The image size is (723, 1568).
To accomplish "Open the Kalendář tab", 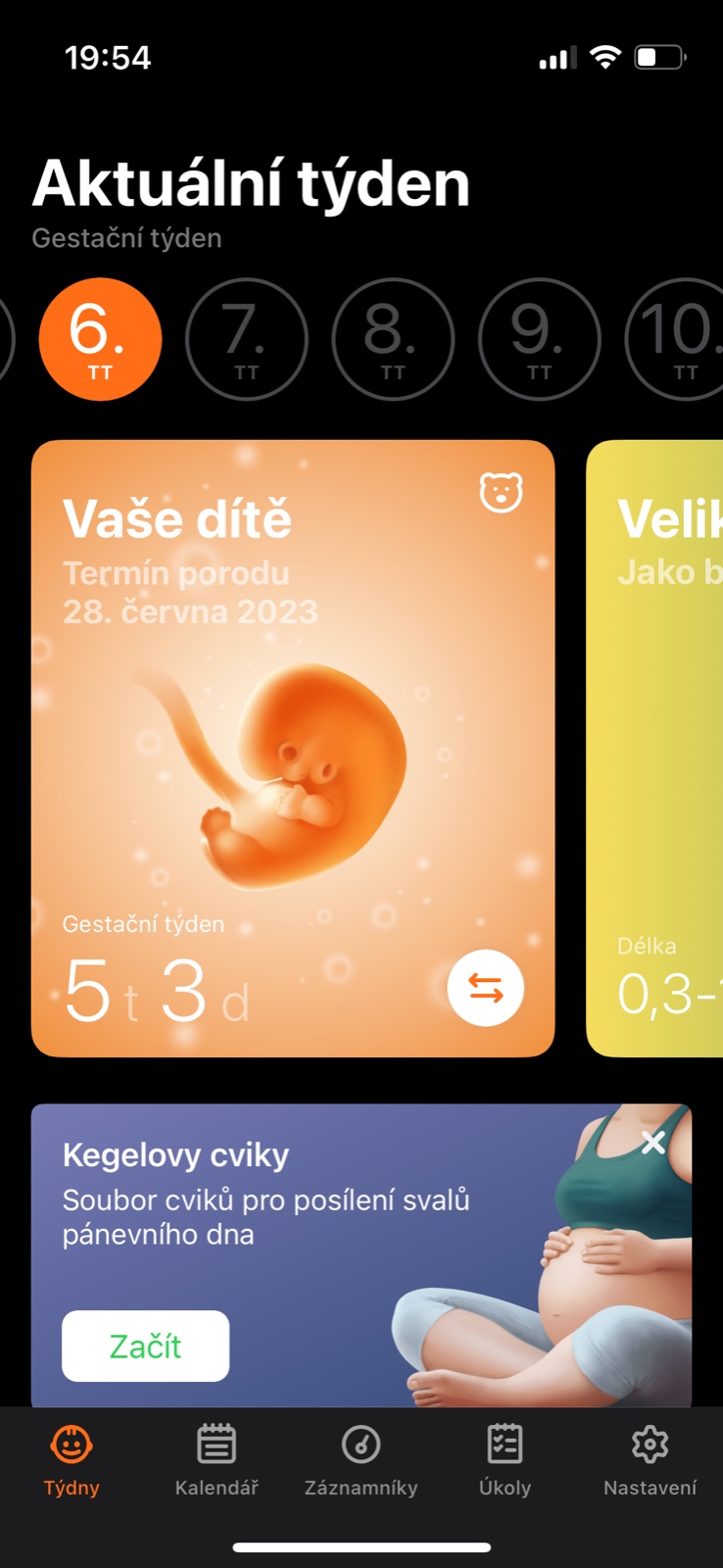I will [x=217, y=1460].
